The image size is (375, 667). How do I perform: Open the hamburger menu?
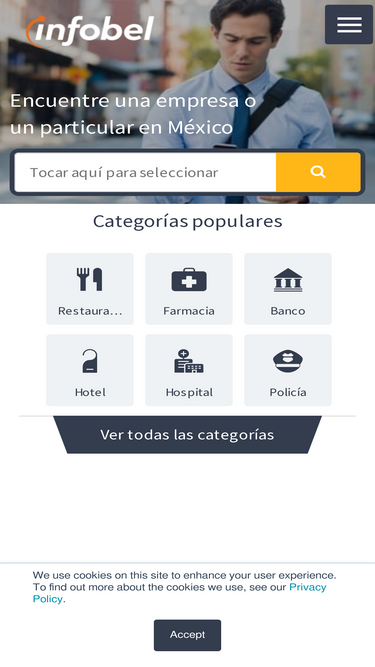pyautogui.click(x=349, y=25)
